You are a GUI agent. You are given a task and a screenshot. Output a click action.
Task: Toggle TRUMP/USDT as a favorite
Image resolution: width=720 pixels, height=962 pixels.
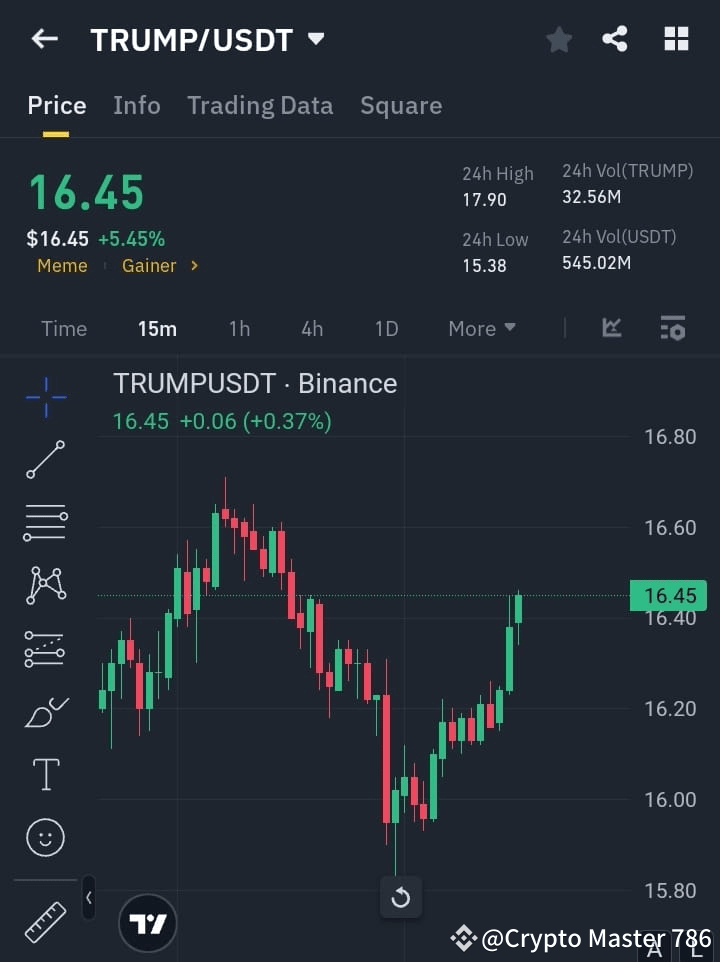558,39
